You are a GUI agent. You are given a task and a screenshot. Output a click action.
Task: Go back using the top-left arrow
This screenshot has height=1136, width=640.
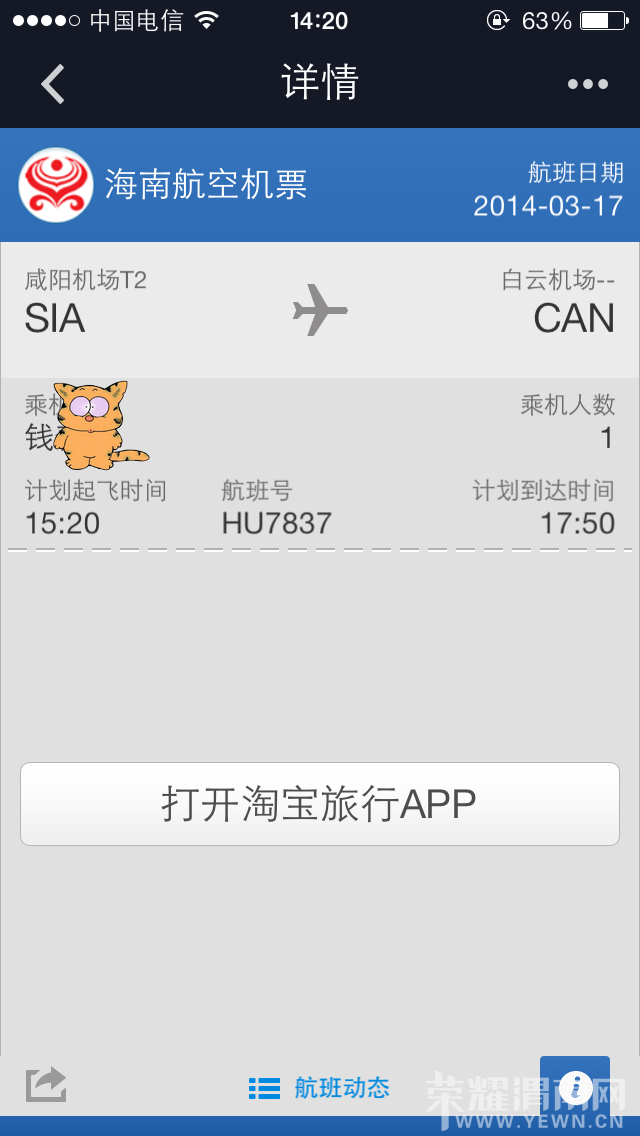(53, 84)
